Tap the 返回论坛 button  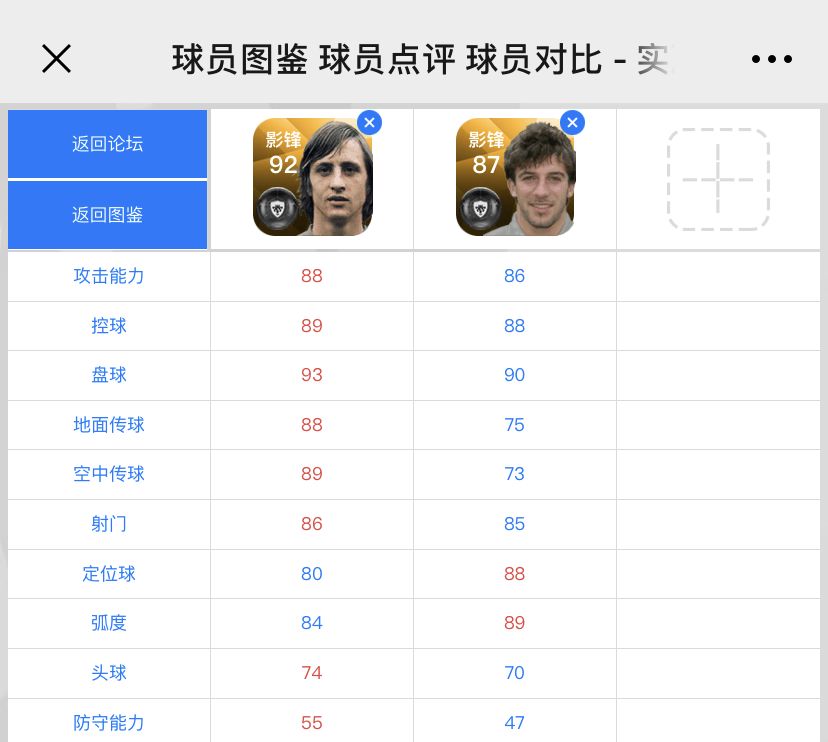(x=107, y=144)
